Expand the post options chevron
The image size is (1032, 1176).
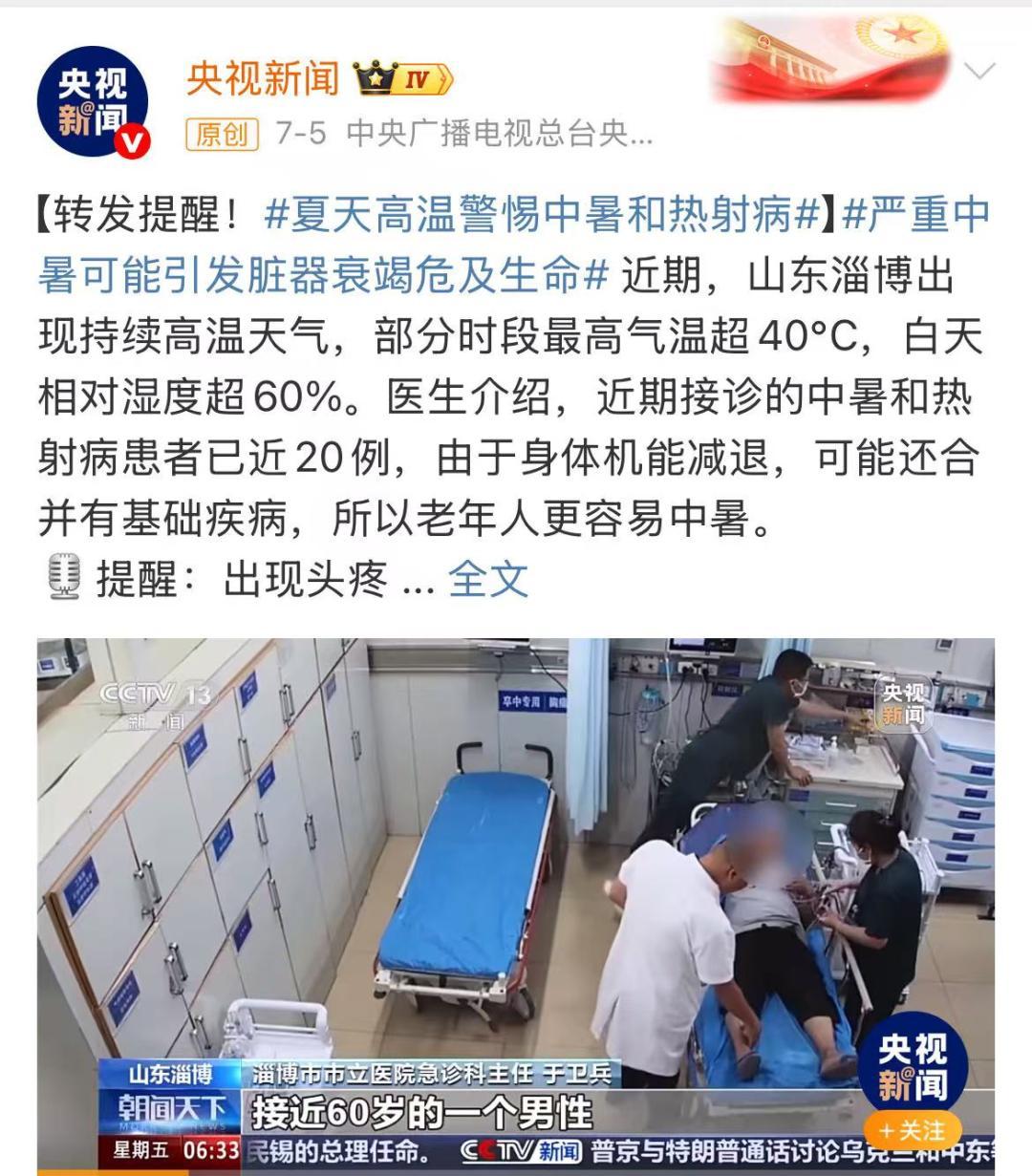tap(980, 72)
